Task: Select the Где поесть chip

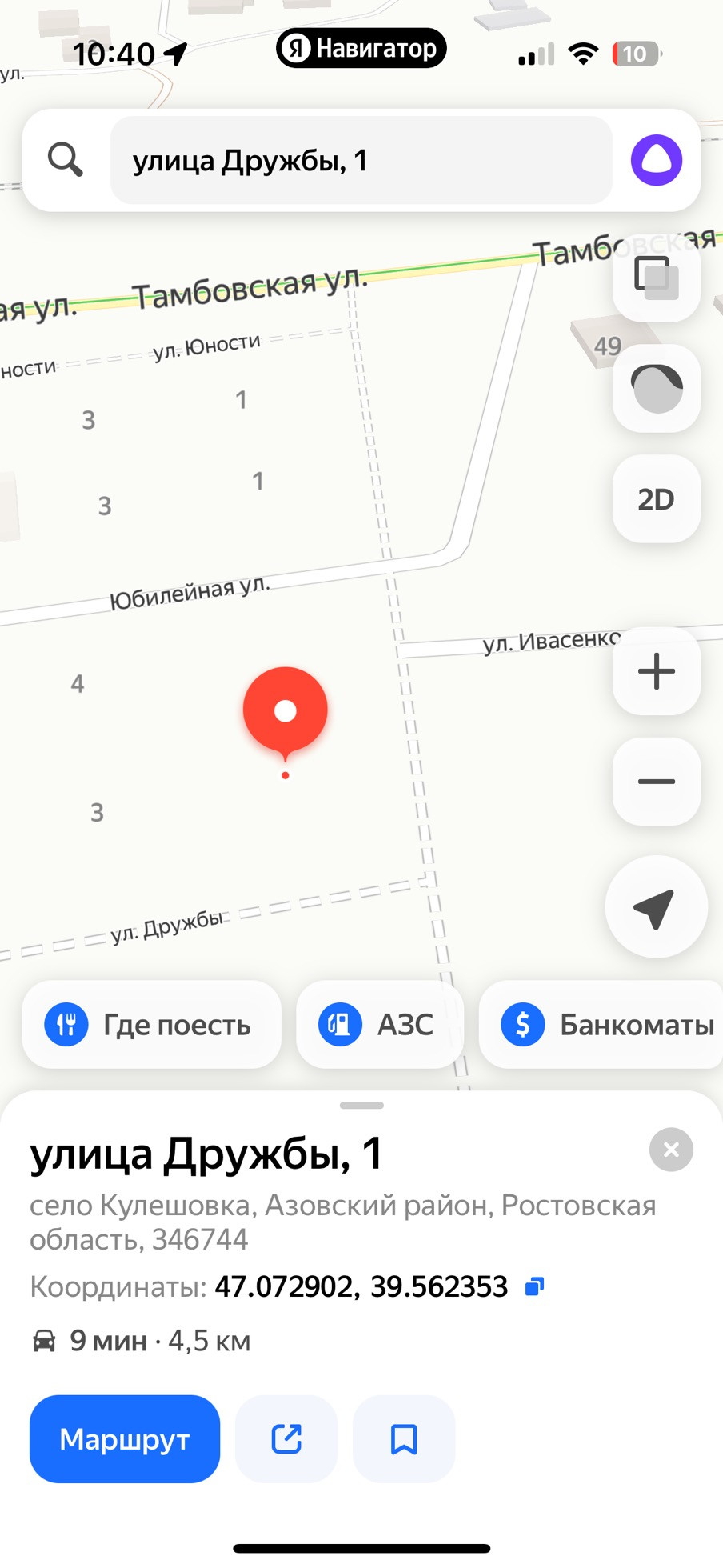Action: tap(152, 1025)
